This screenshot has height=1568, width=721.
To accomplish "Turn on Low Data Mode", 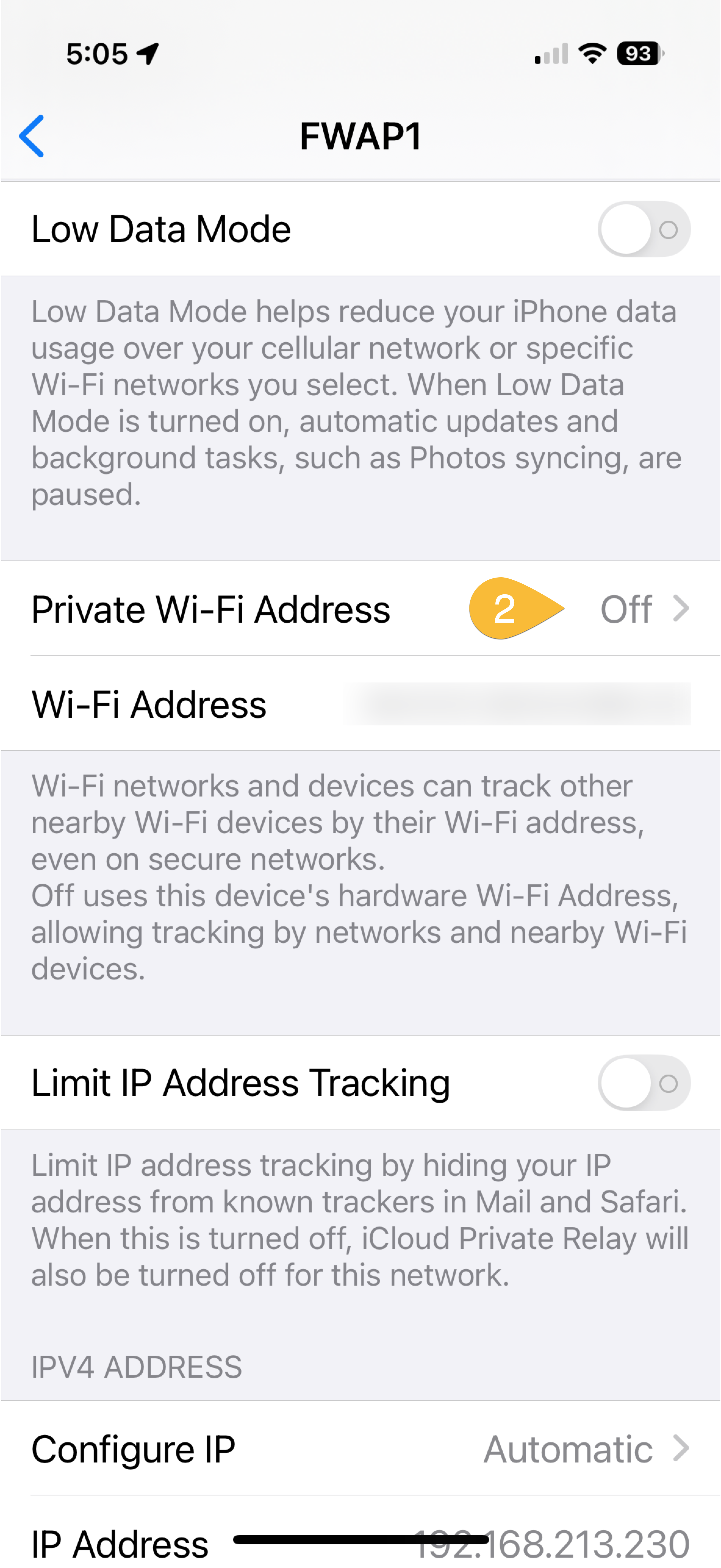I will [x=643, y=230].
